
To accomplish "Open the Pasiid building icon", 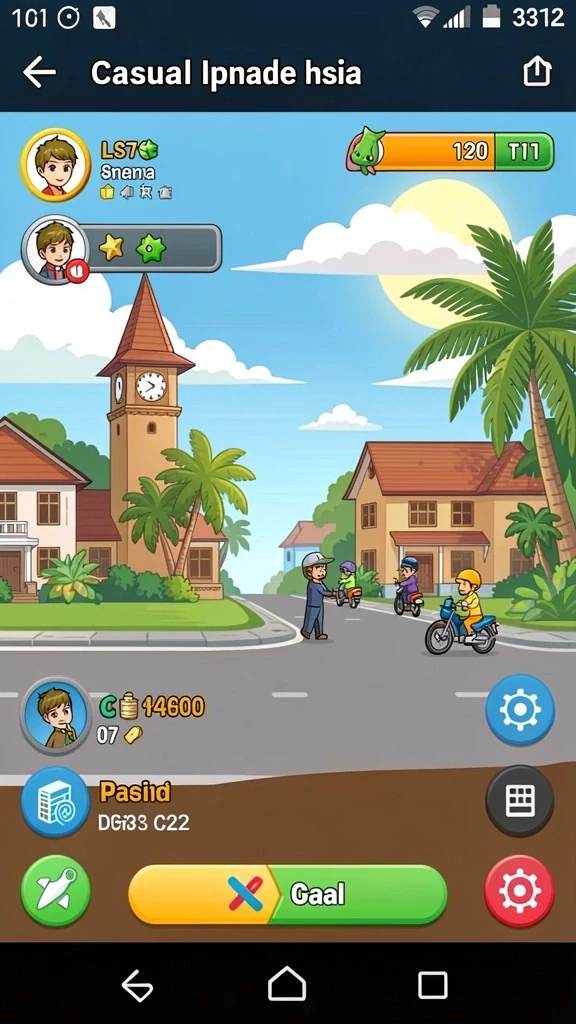I will [x=55, y=802].
